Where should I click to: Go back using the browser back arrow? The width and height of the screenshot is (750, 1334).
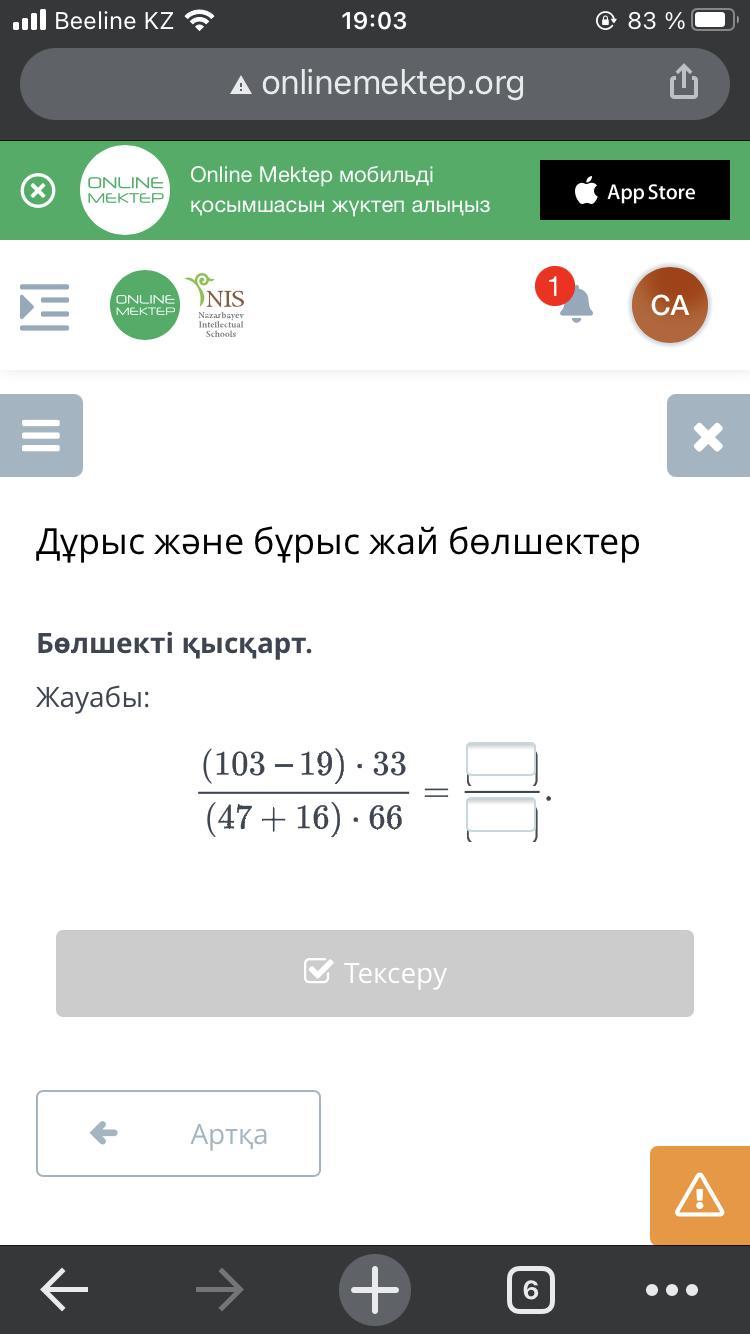[64, 1290]
